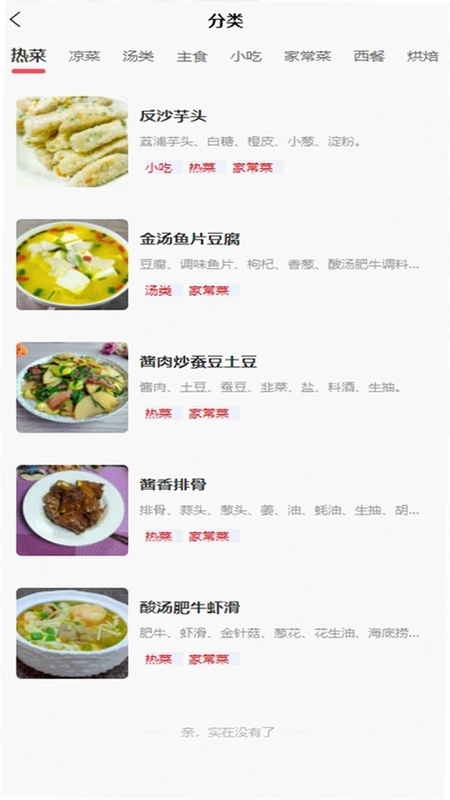
Task: Select the 西餐 tab
Action: 369,56
